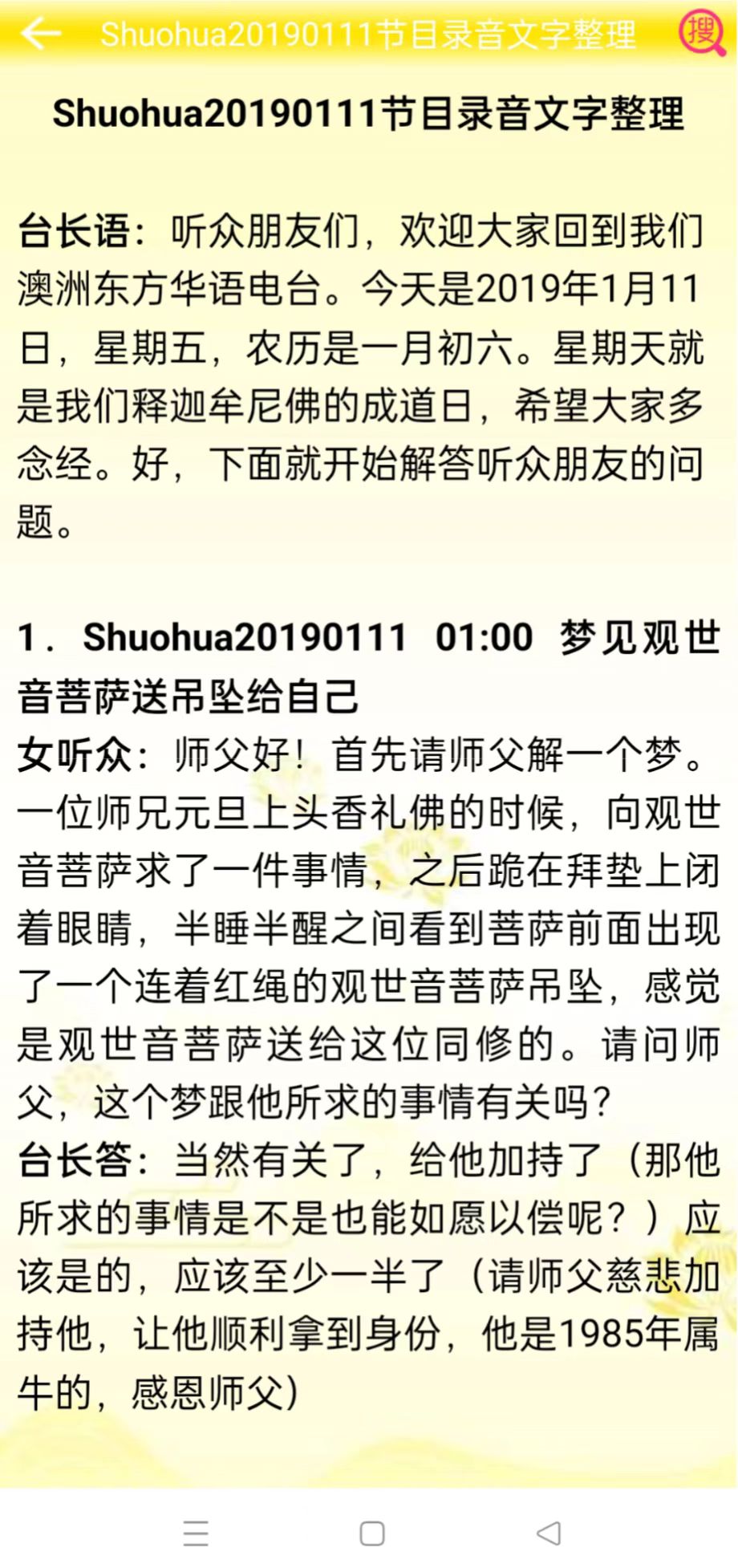Tap the system home button

coord(371,1533)
